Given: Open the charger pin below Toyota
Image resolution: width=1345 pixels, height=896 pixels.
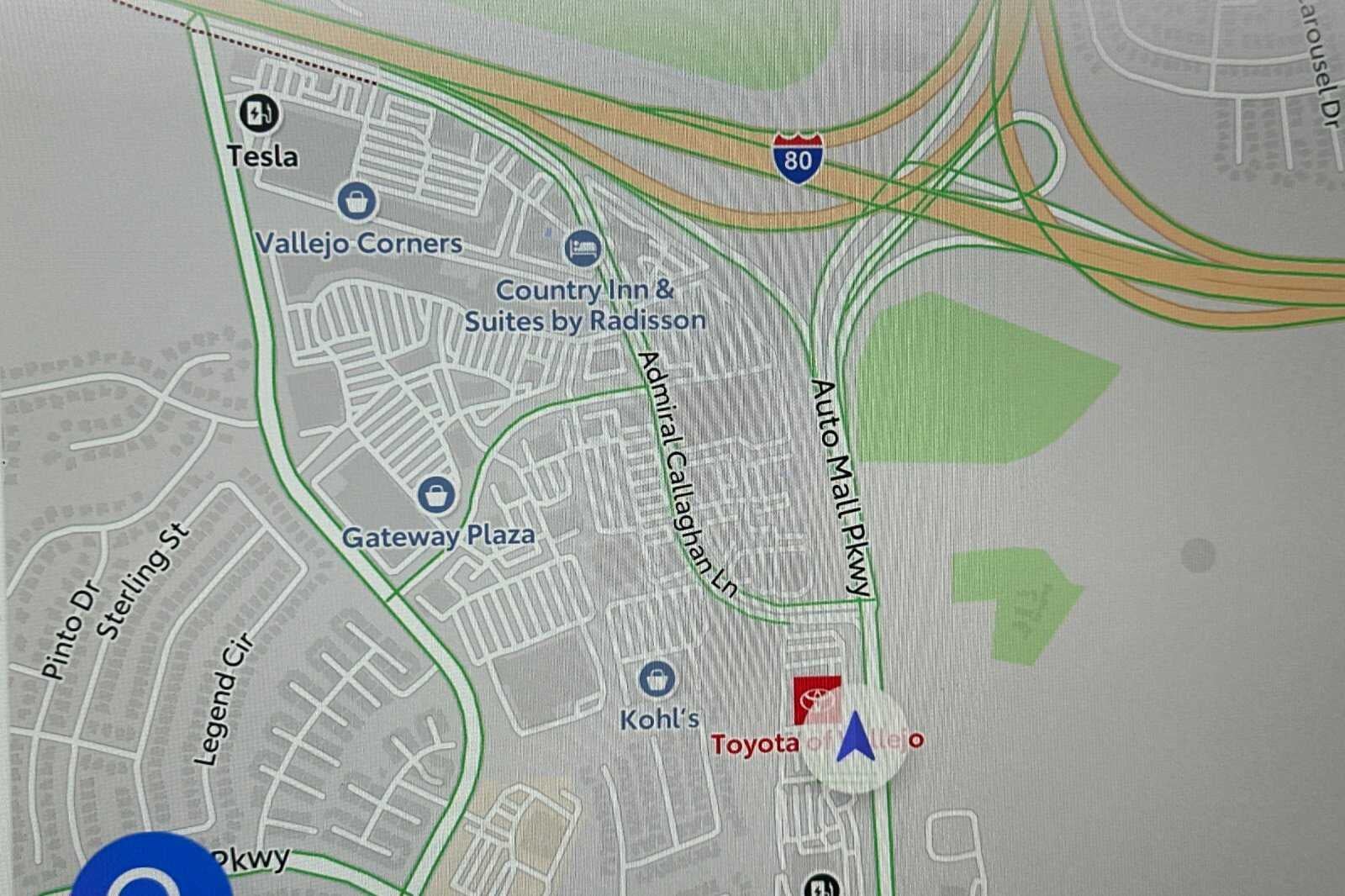Looking at the screenshot, I should click(x=820, y=886).
